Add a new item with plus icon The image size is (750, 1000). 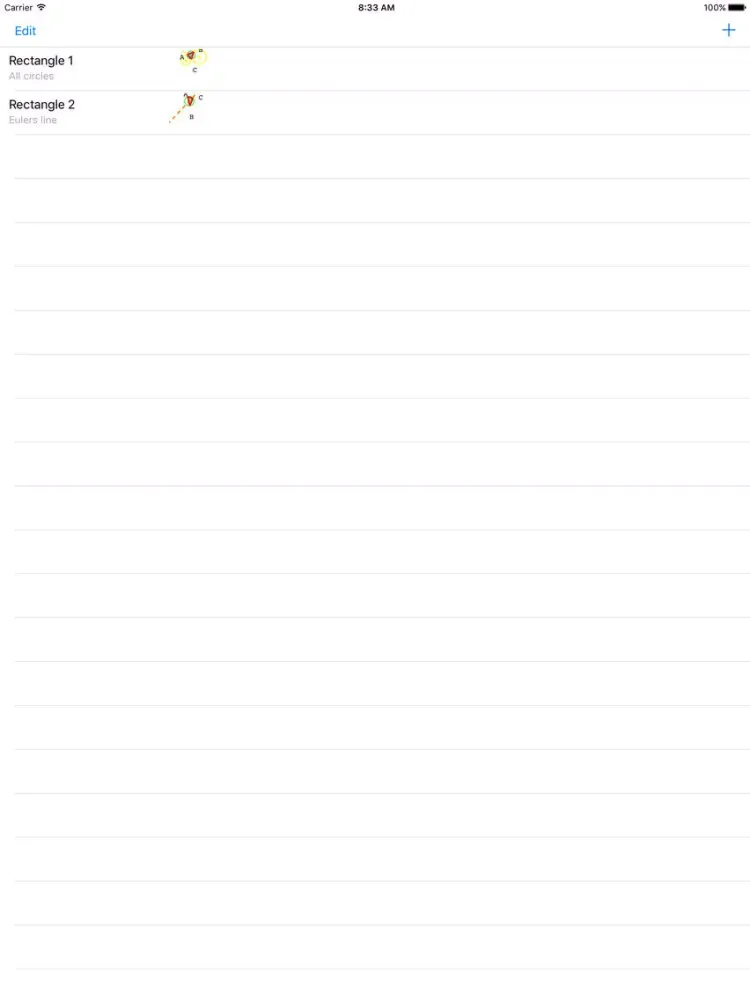point(728,31)
